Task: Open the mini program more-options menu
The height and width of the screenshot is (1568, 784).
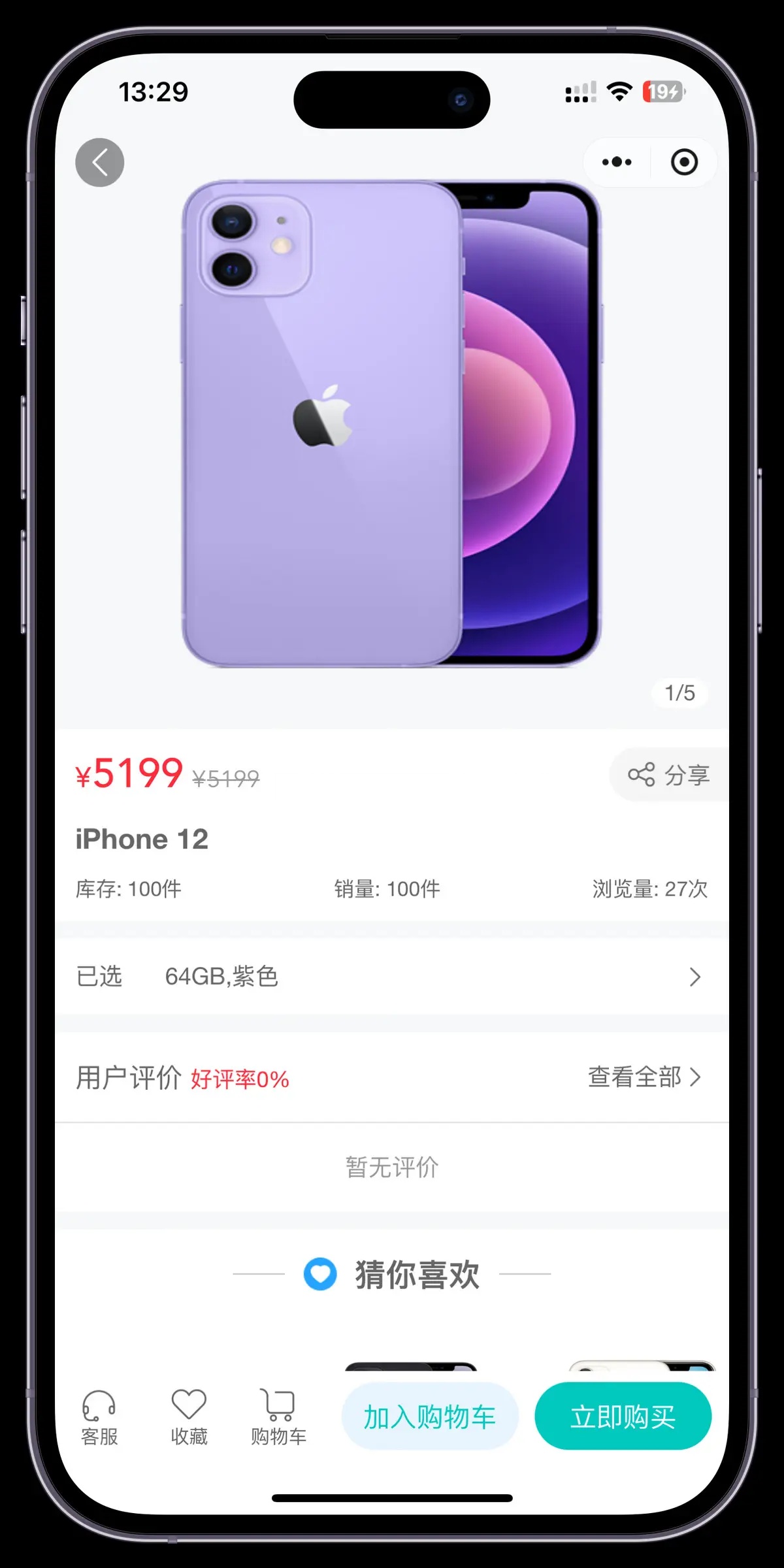Action: click(x=617, y=162)
